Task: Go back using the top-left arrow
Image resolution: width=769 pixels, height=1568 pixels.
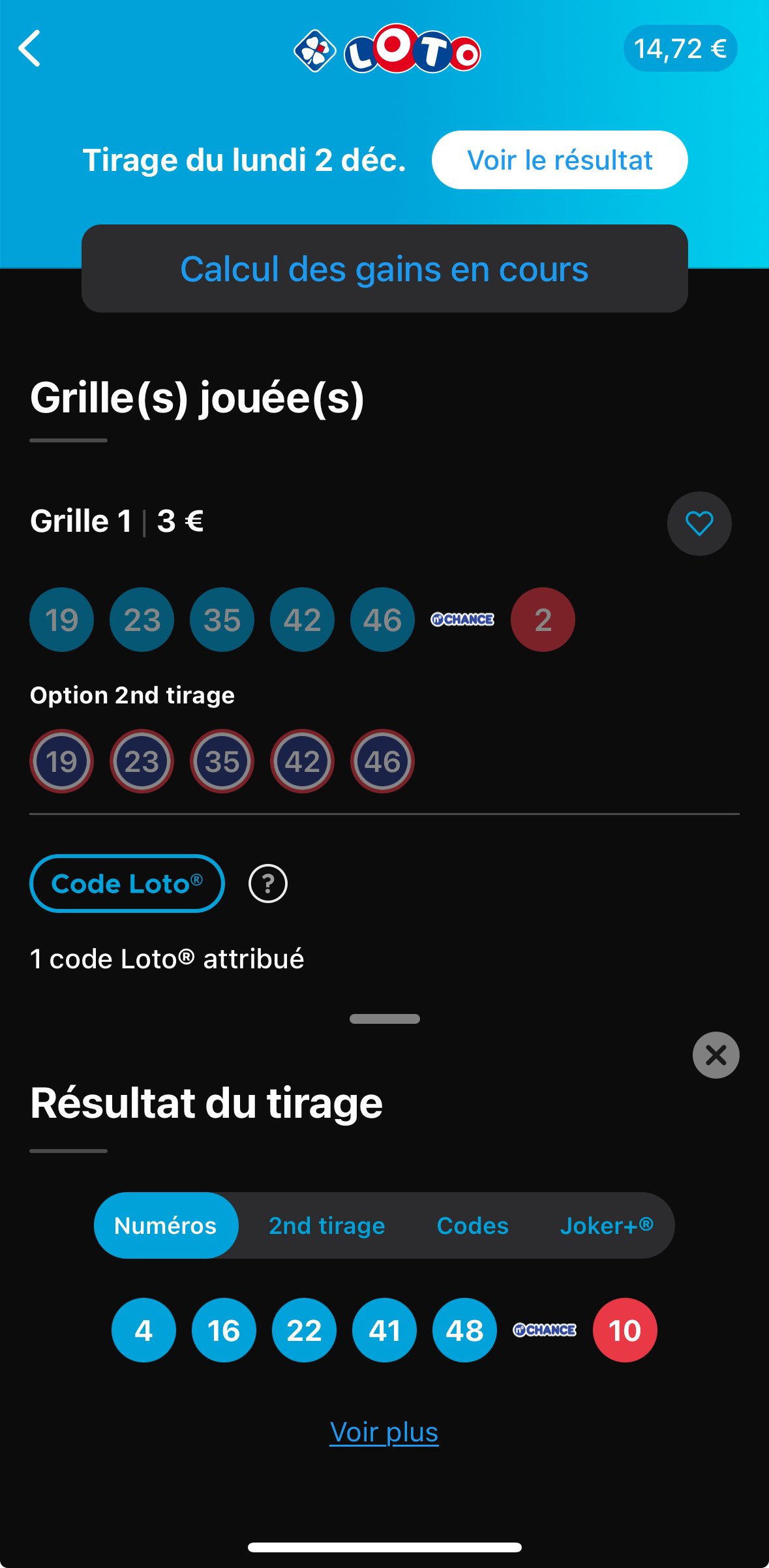Action: 30,48
